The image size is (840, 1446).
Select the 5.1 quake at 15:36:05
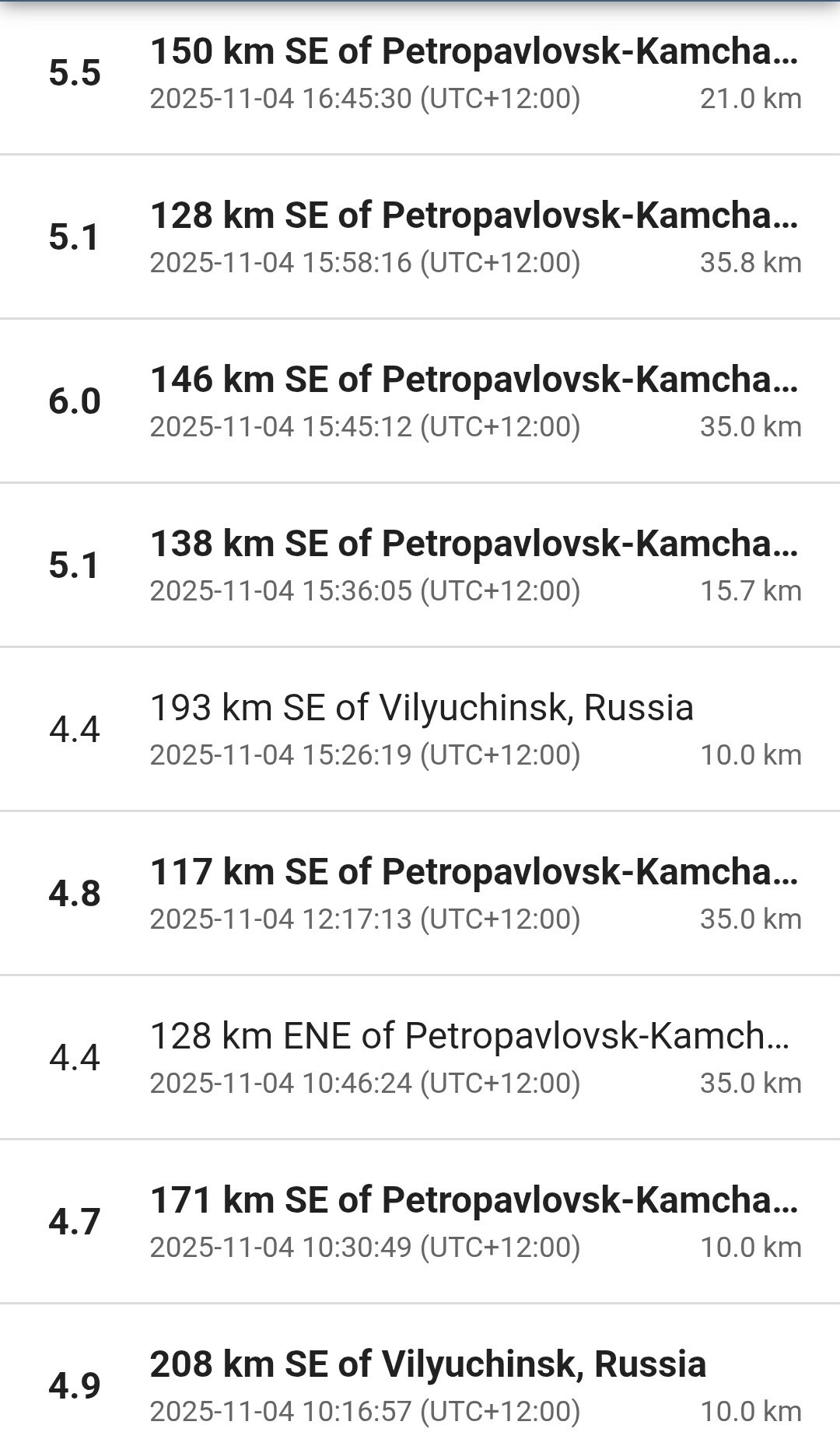tap(420, 565)
